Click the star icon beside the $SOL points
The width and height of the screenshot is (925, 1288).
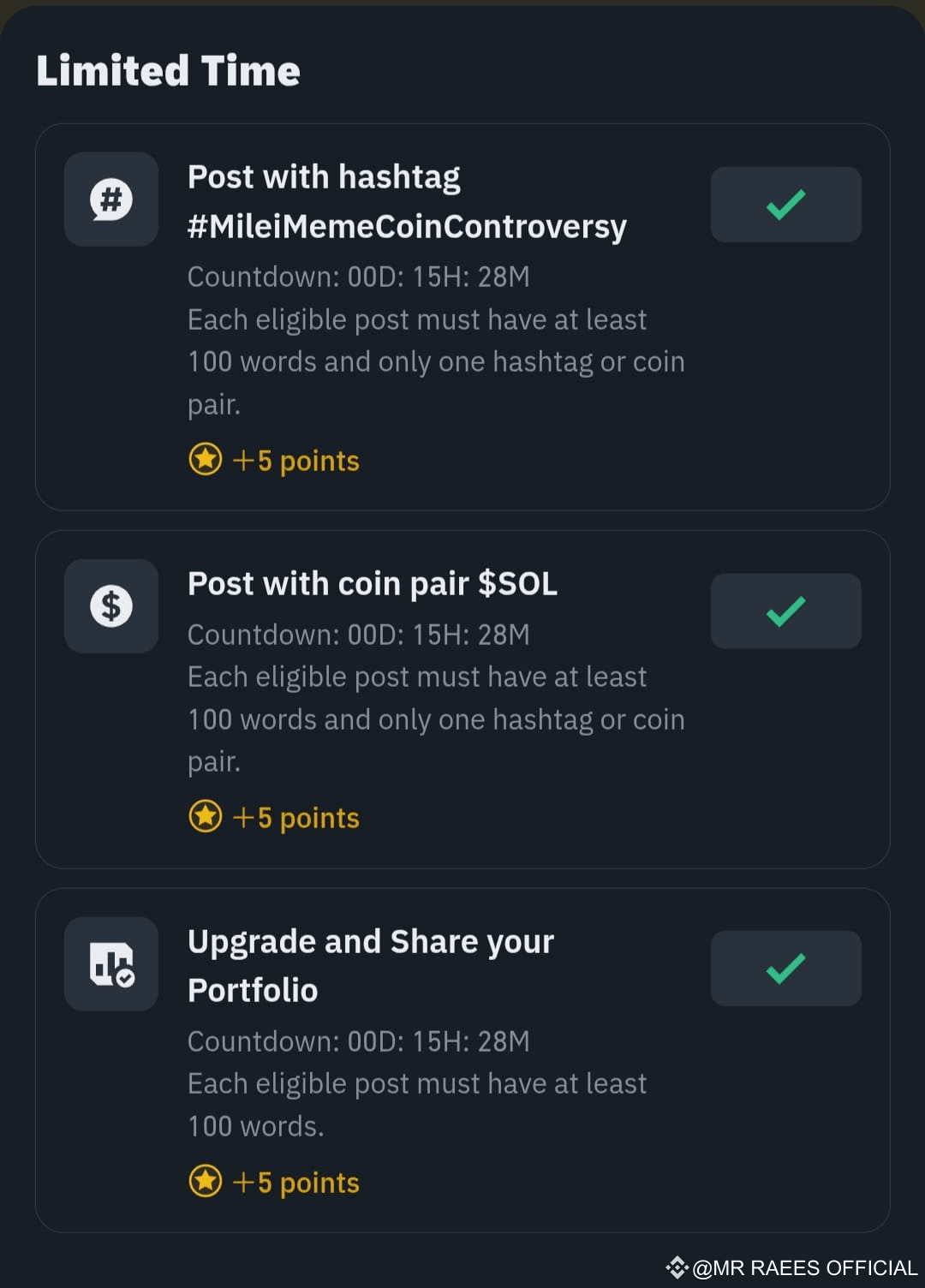point(206,817)
